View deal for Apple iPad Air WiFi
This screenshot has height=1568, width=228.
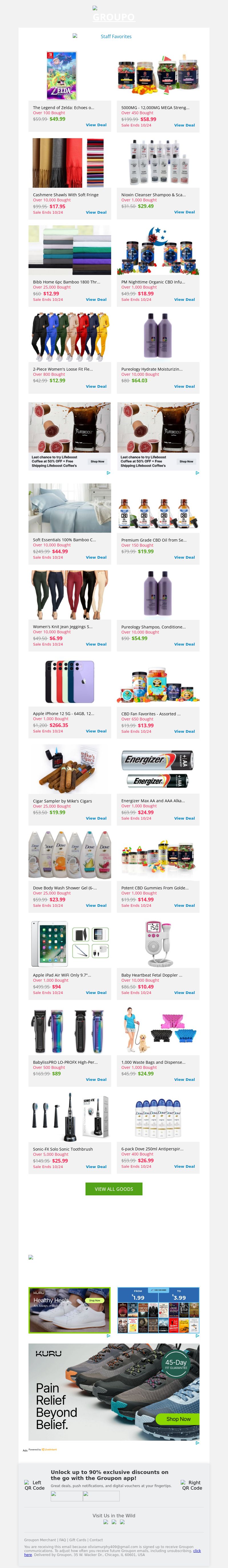pyautogui.click(x=96, y=992)
